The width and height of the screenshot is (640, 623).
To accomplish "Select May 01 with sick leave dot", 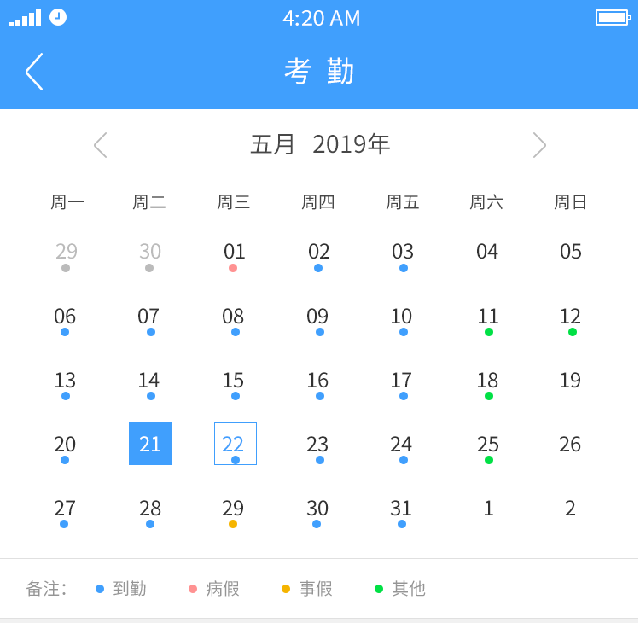I will click(234, 253).
